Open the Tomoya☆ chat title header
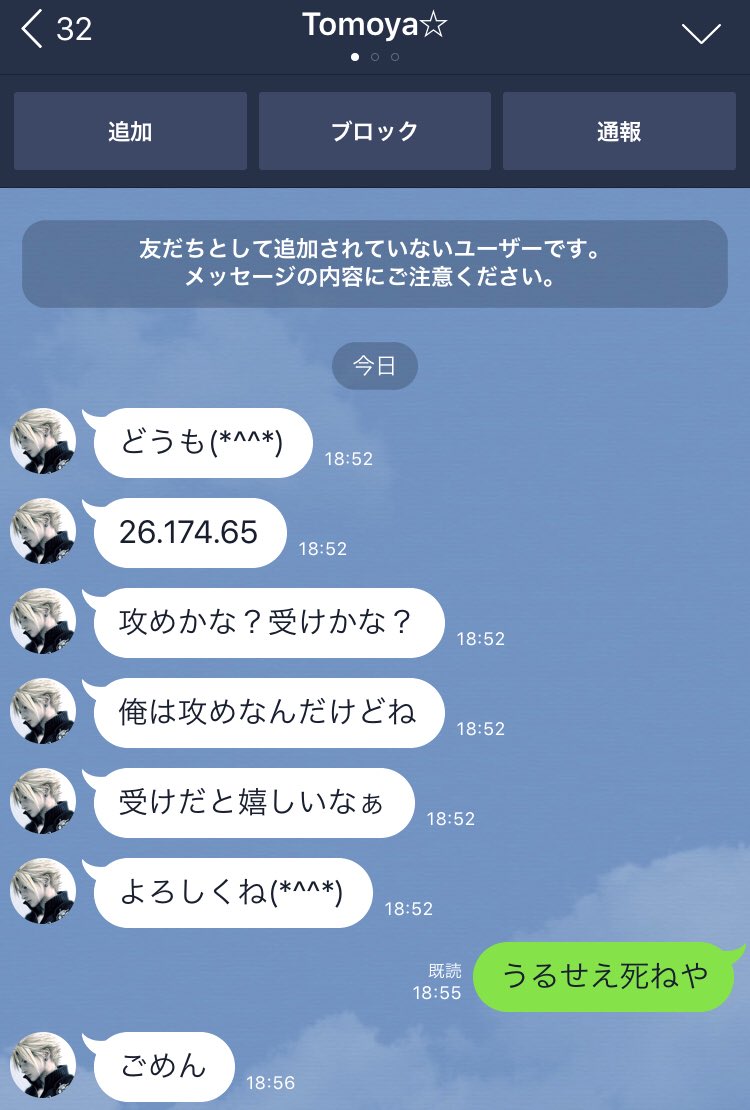Image resolution: width=750 pixels, height=1110 pixels. pos(375,25)
